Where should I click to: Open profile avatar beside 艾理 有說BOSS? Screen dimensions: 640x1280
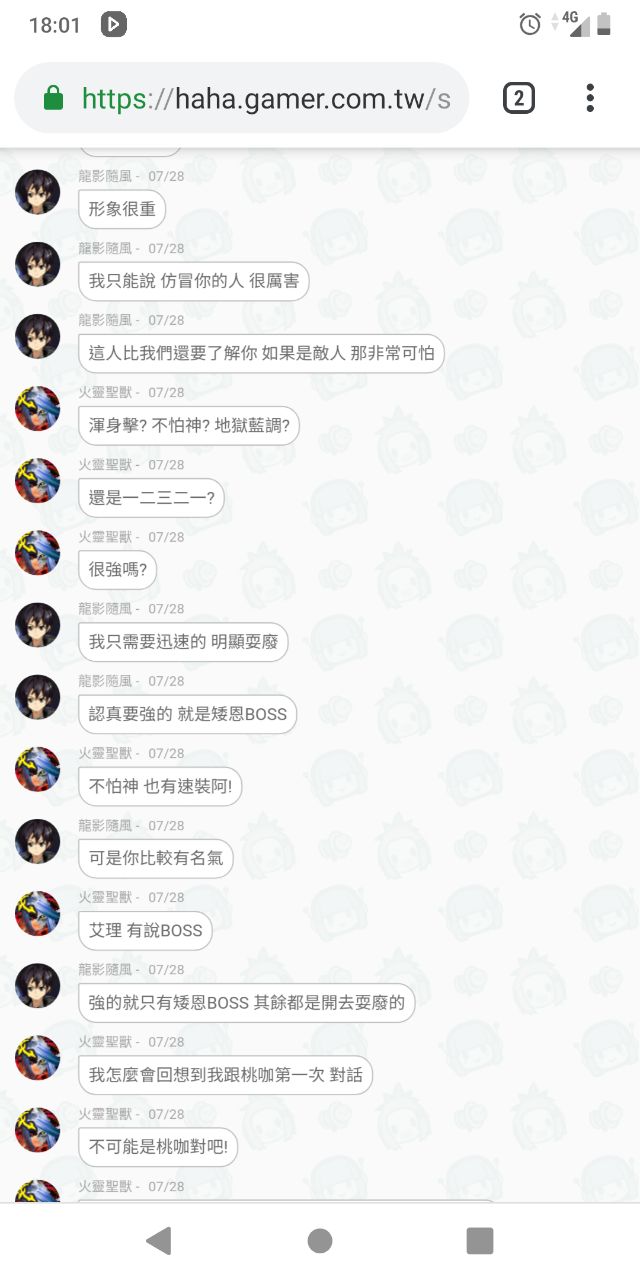click(38, 913)
